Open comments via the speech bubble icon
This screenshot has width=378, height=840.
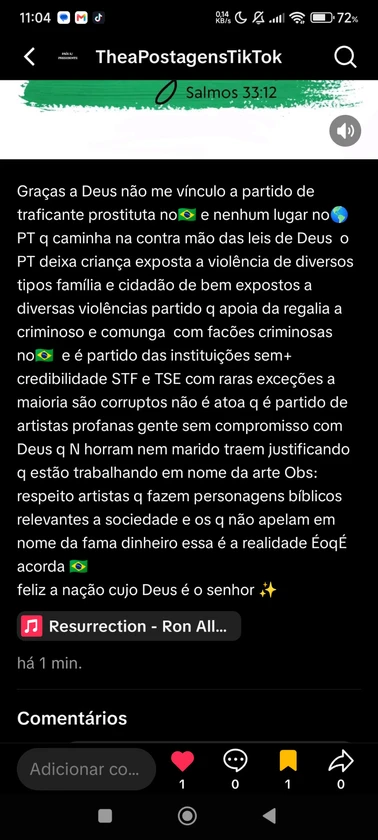point(235,761)
